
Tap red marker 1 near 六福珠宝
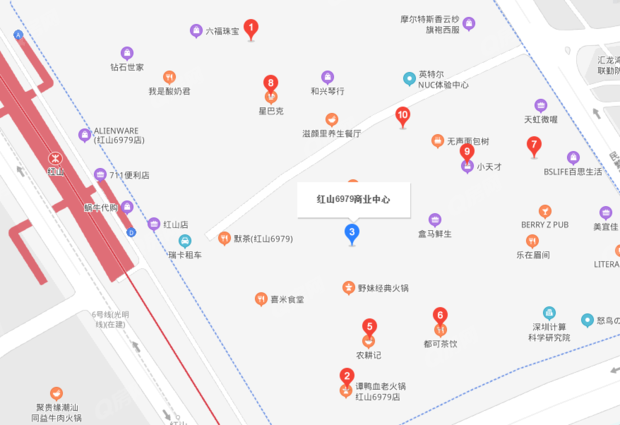251,29
